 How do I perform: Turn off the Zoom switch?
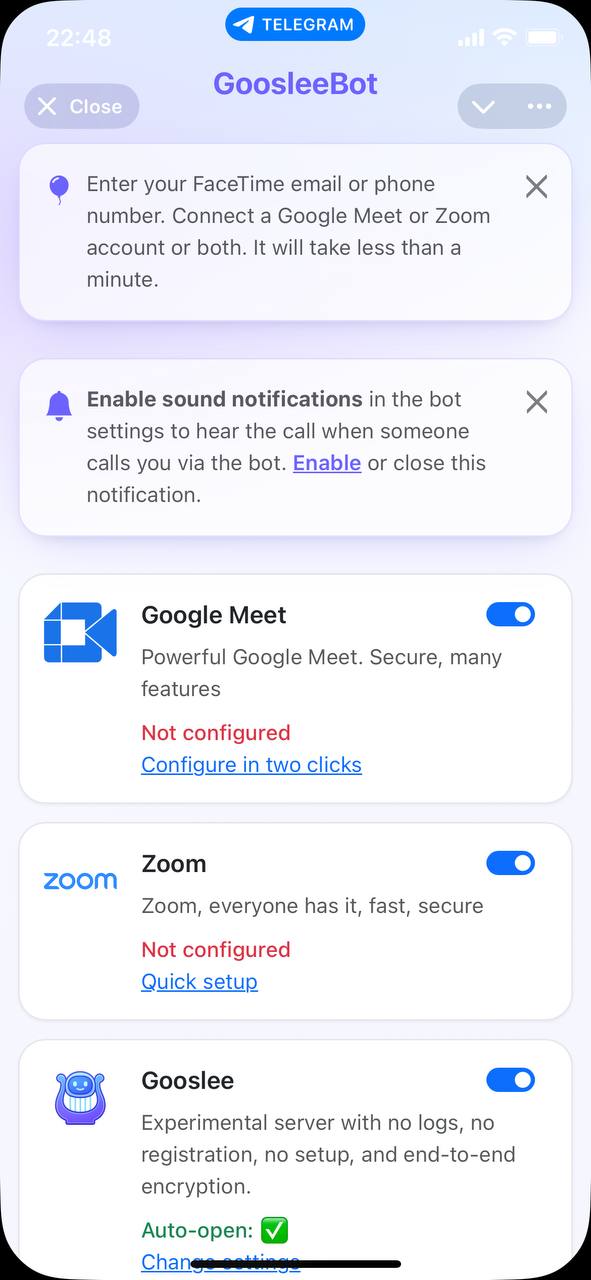coord(511,863)
